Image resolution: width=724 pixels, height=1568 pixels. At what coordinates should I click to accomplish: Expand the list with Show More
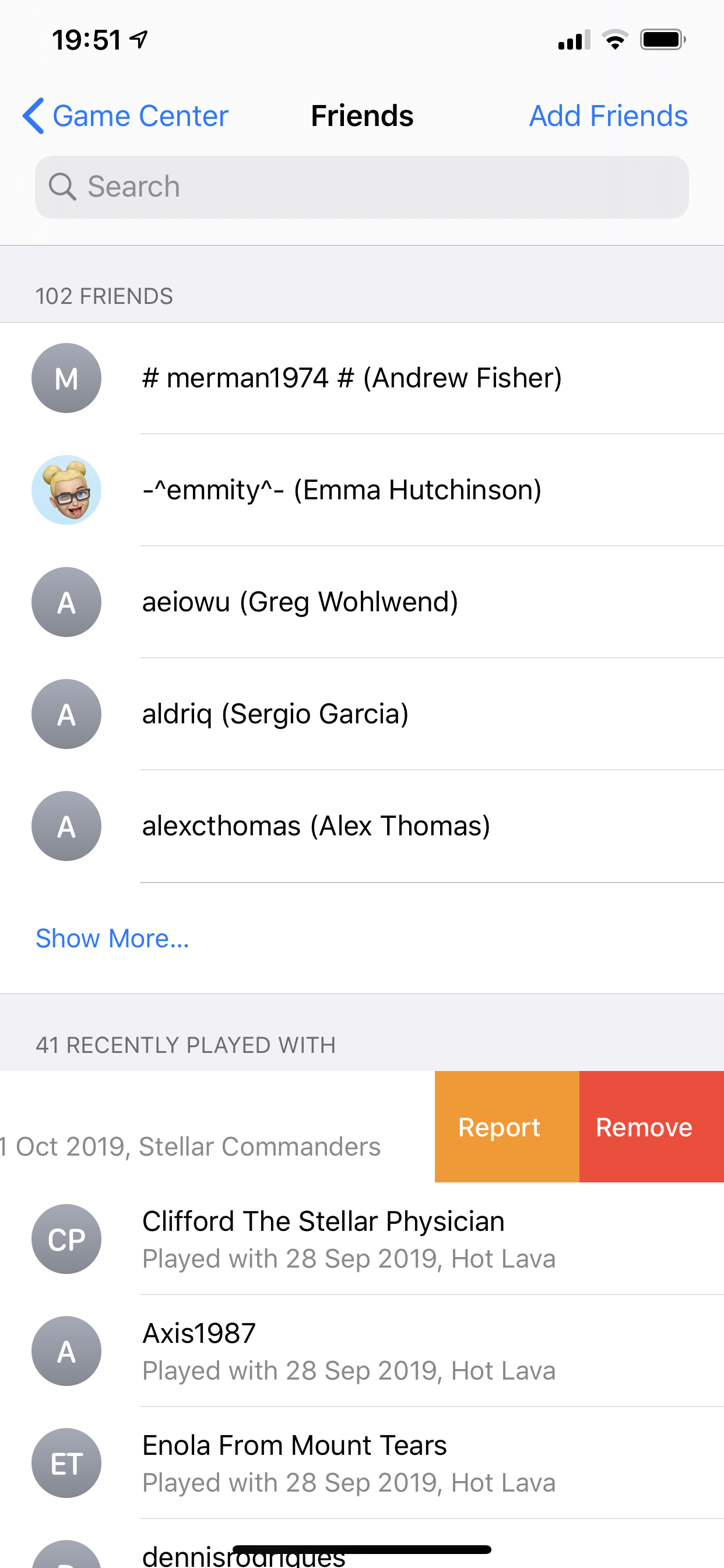tap(113, 938)
